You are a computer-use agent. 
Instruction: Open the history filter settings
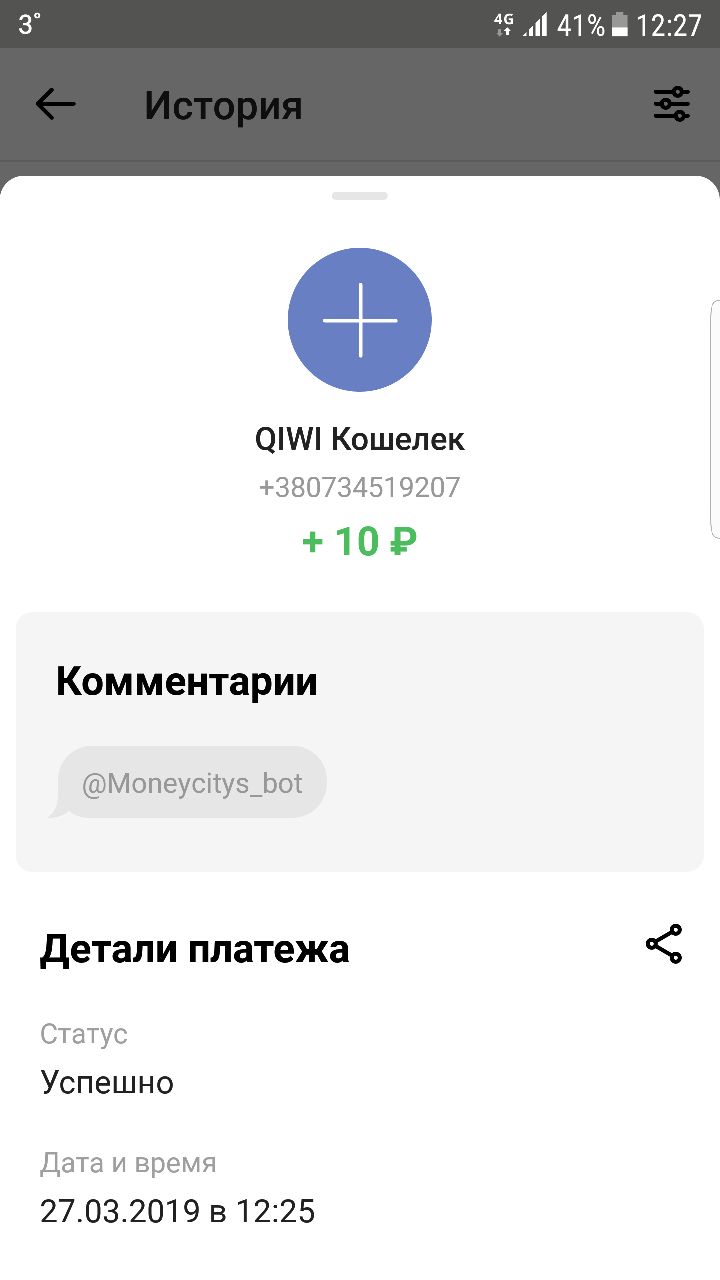point(671,104)
